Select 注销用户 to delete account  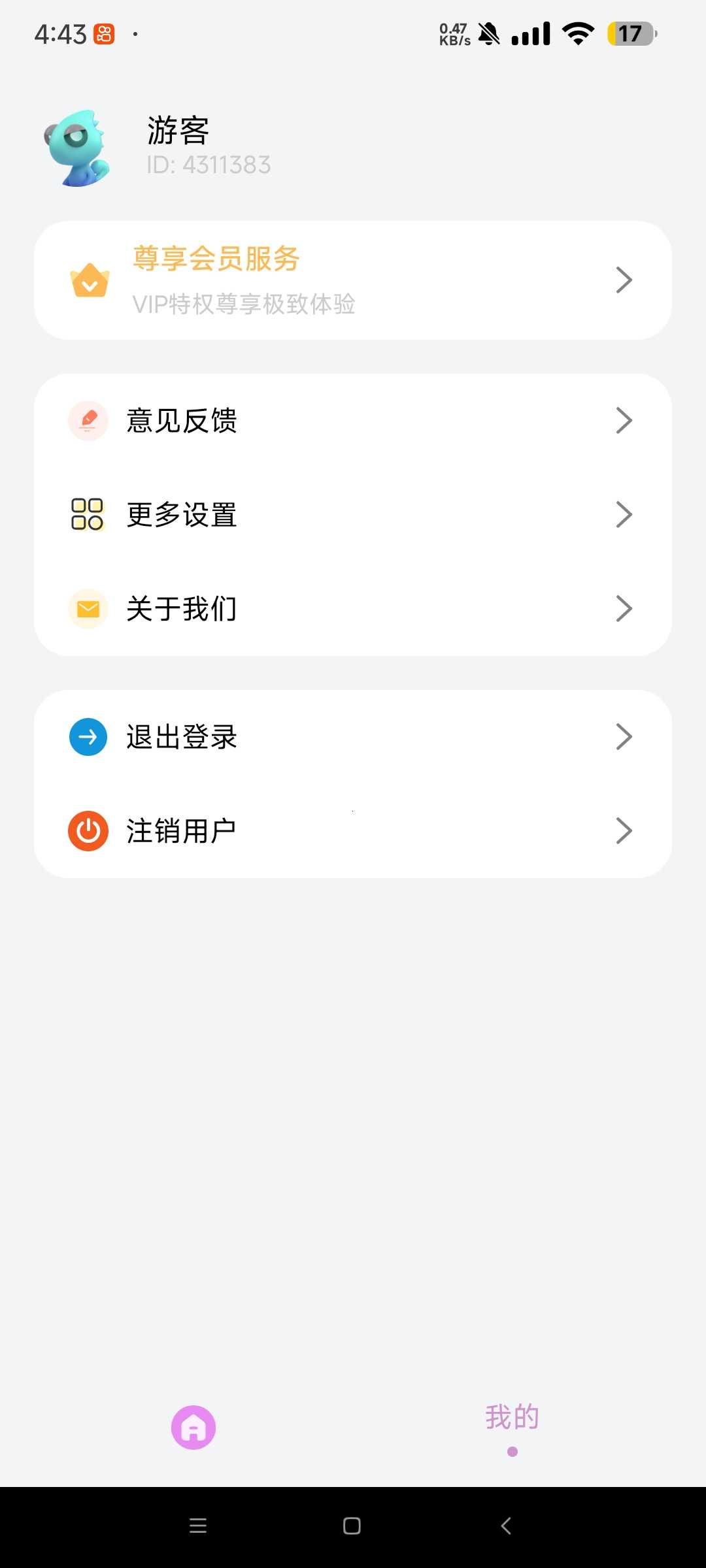click(353, 831)
